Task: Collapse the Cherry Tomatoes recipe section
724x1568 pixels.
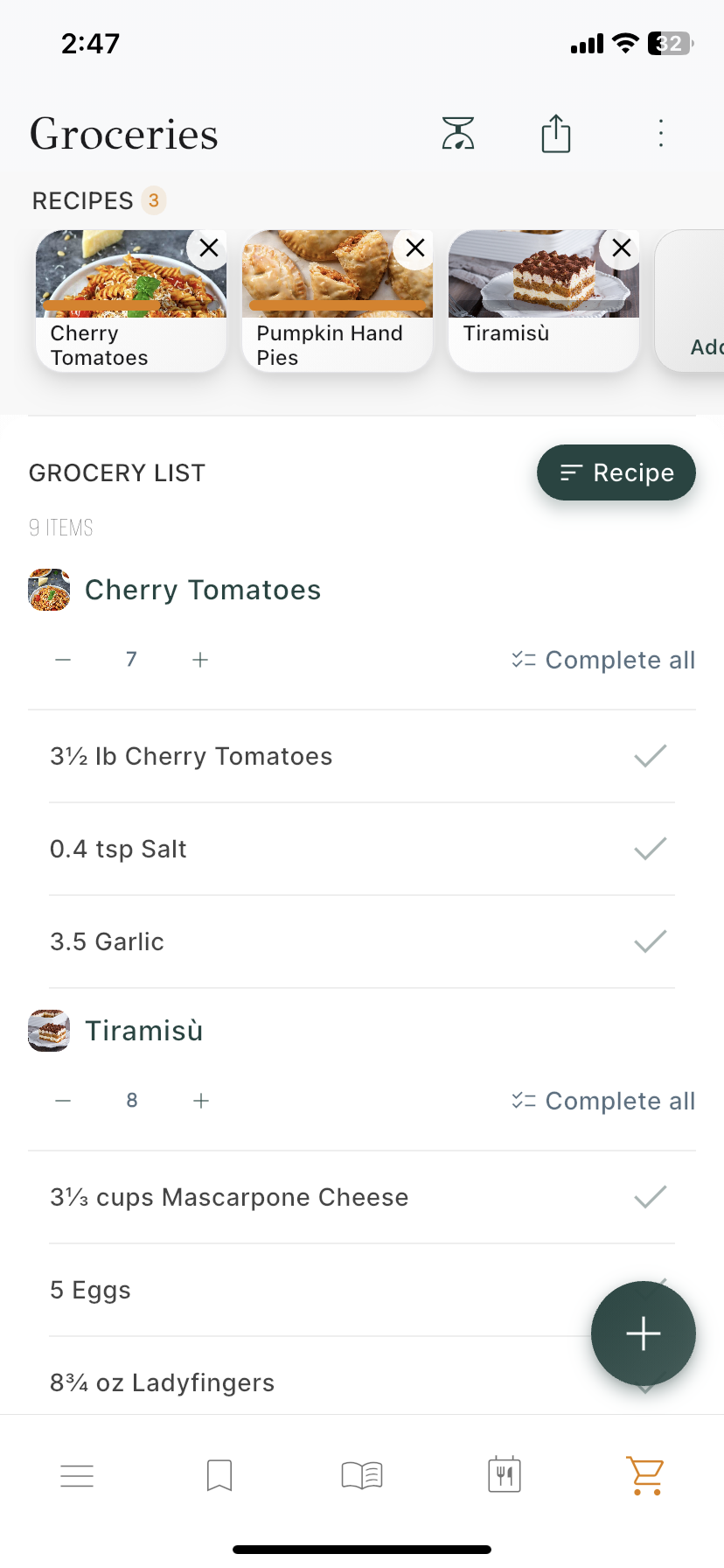Action: [203, 590]
